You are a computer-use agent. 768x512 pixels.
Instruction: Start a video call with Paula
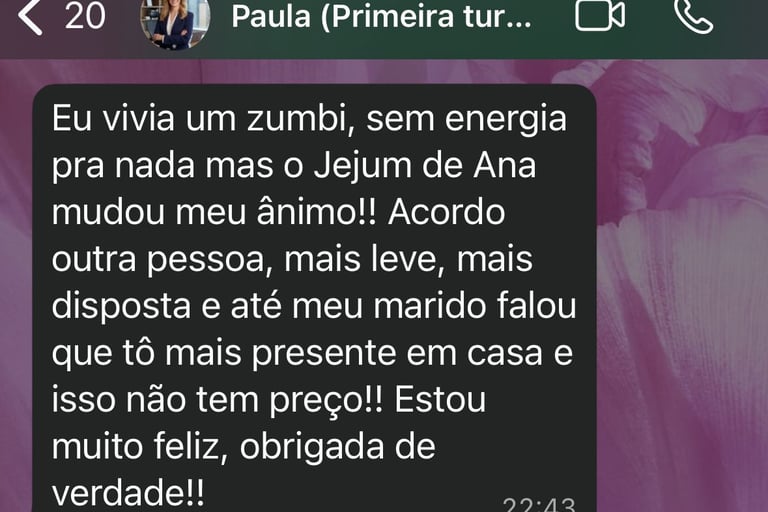tap(600, 15)
